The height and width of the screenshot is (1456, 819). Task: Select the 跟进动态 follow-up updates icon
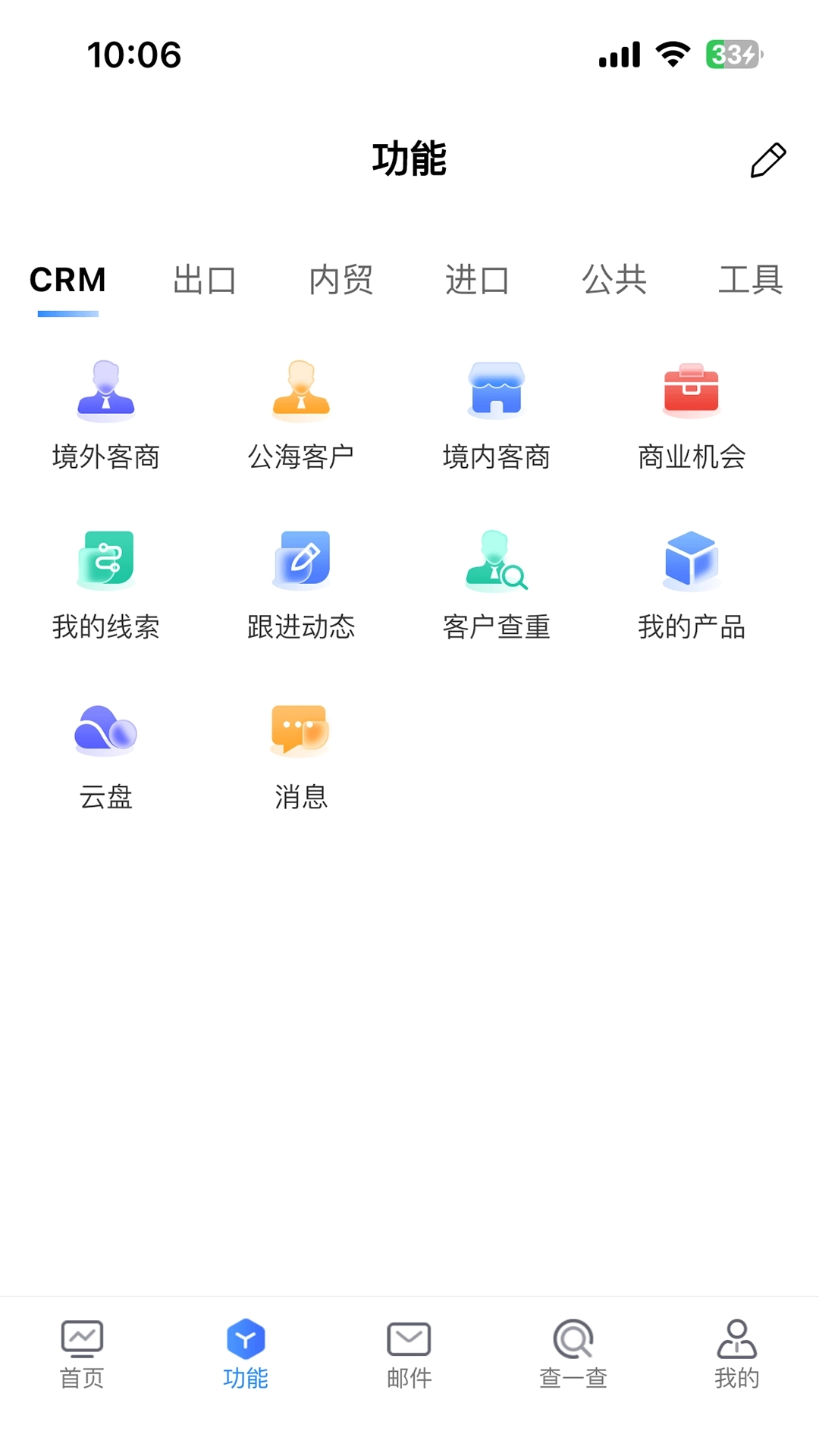click(301, 584)
